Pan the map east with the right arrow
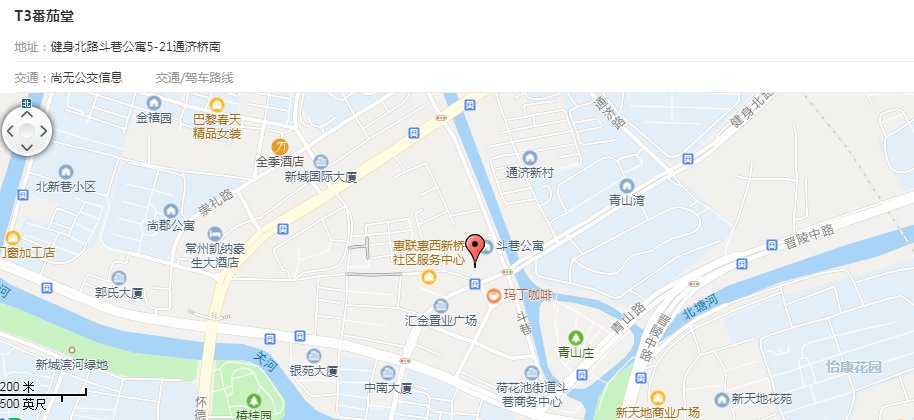This screenshot has width=914, height=420. click(x=43, y=130)
